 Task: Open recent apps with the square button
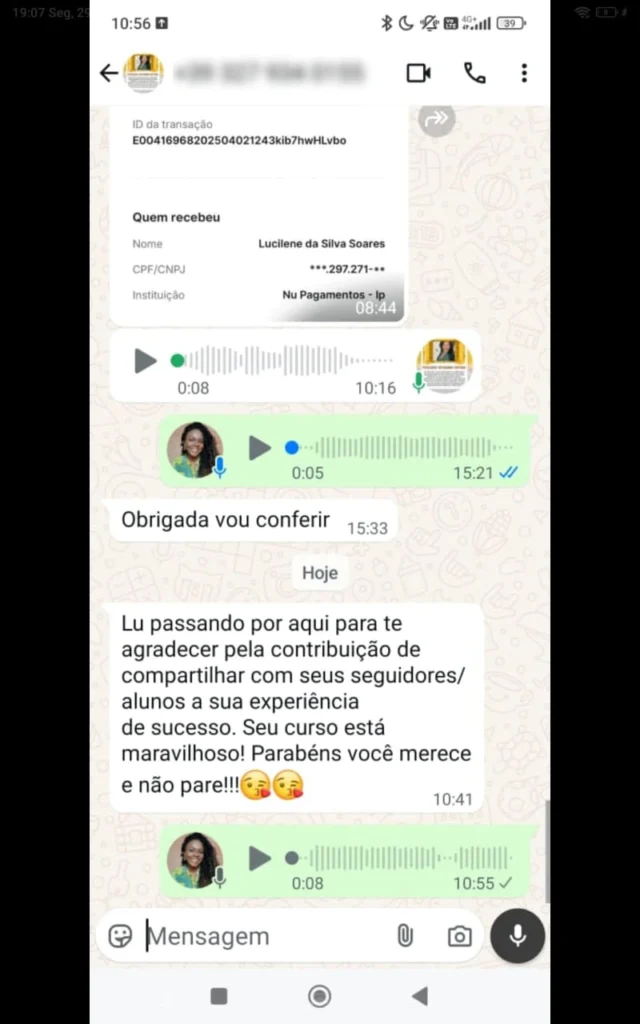pos(219,995)
